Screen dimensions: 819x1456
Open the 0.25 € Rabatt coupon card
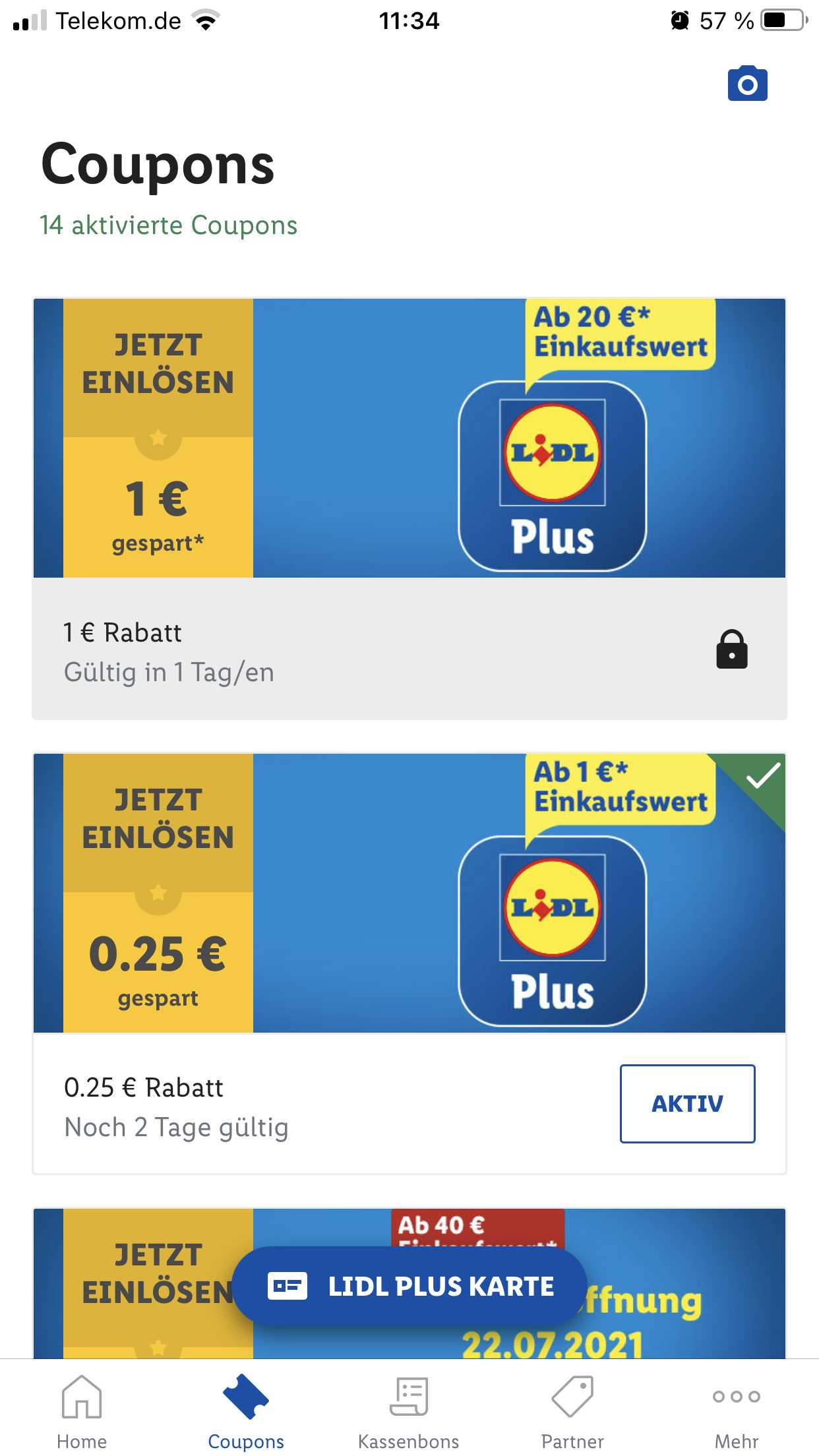[x=409, y=963]
